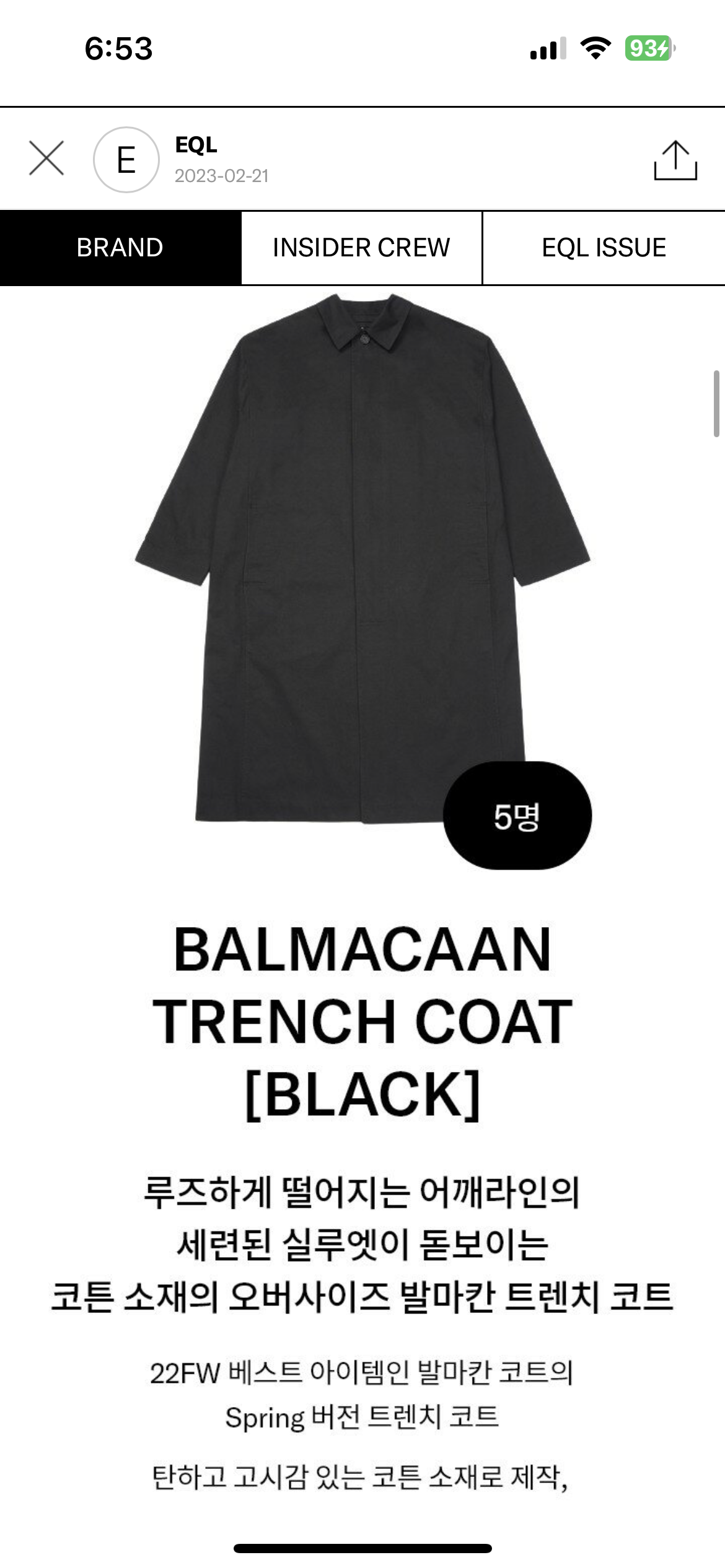Switch to the INSIDER CREW tab

[x=361, y=248]
